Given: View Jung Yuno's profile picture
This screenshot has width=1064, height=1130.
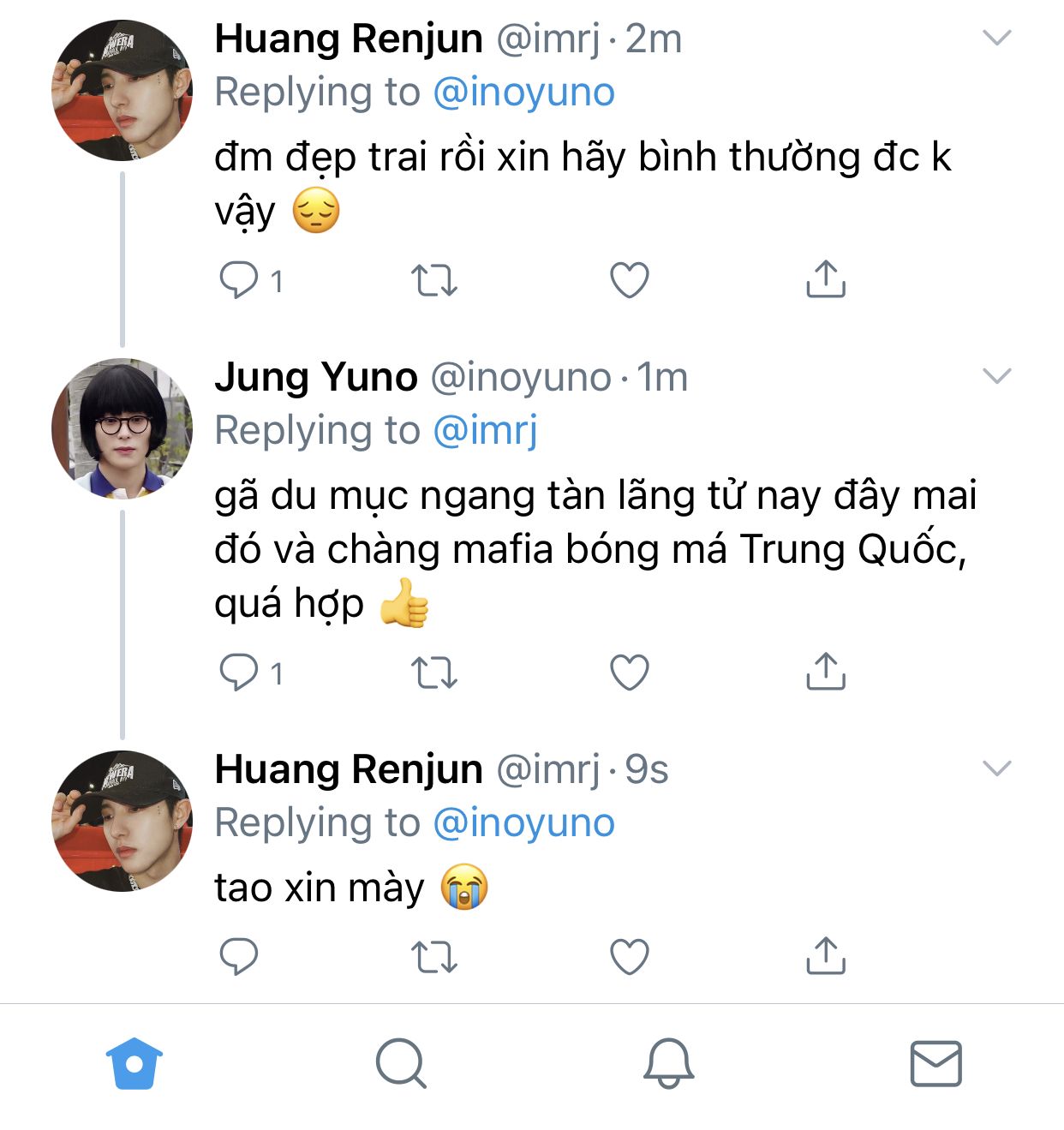Looking at the screenshot, I should coord(123,428).
